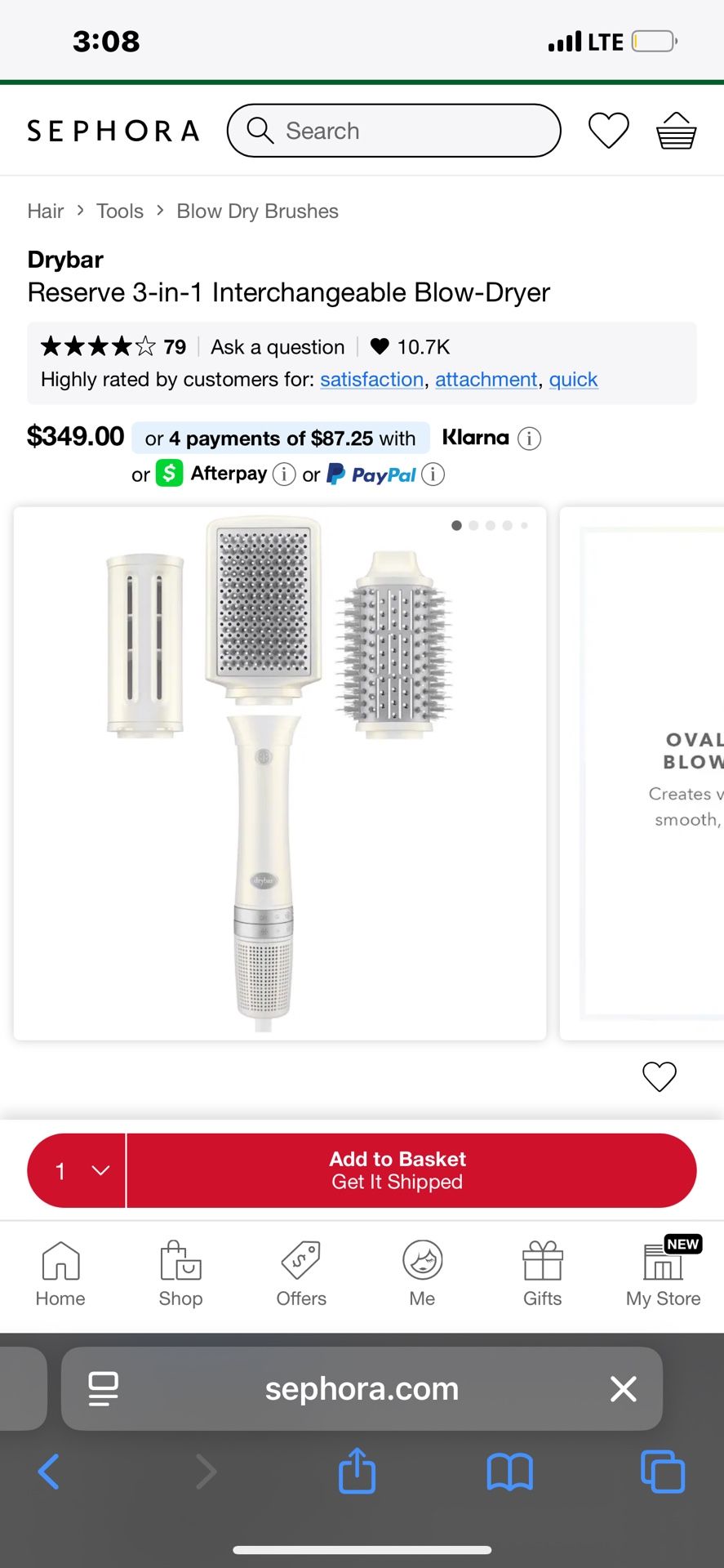Tap the Klarna info icon
This screenshot has height=1568, width=724.
pyautogui.click(x=529, y=439)
